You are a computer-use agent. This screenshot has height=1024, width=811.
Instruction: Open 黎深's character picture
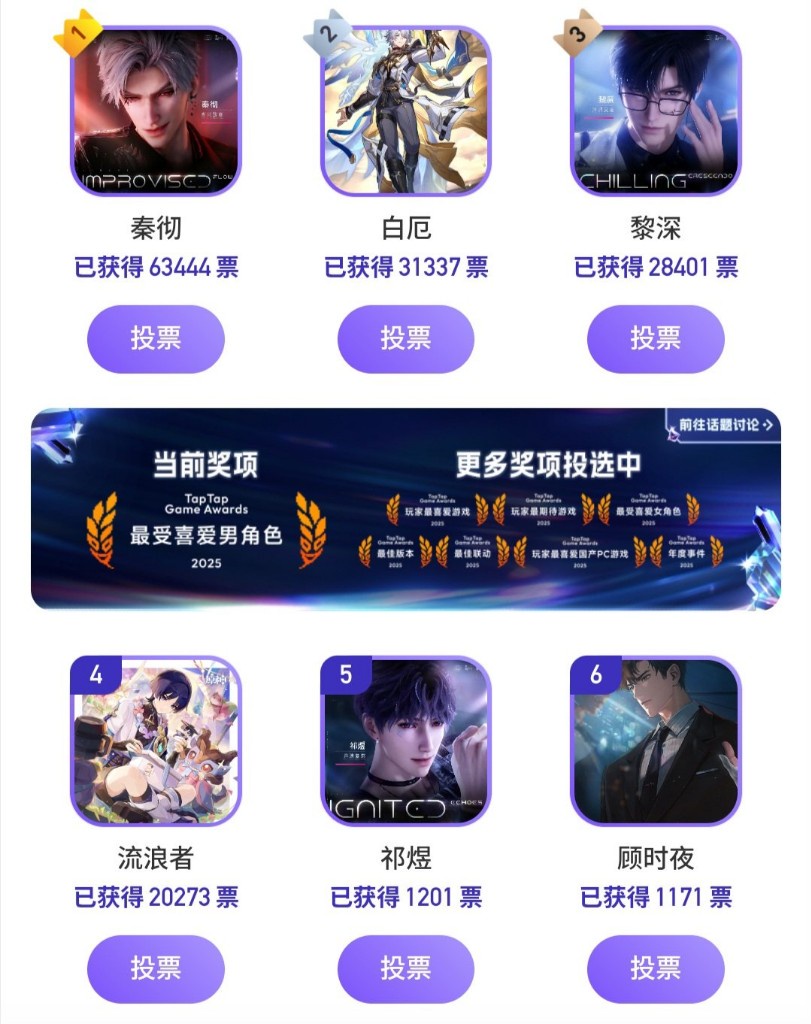tap(655, 111)
